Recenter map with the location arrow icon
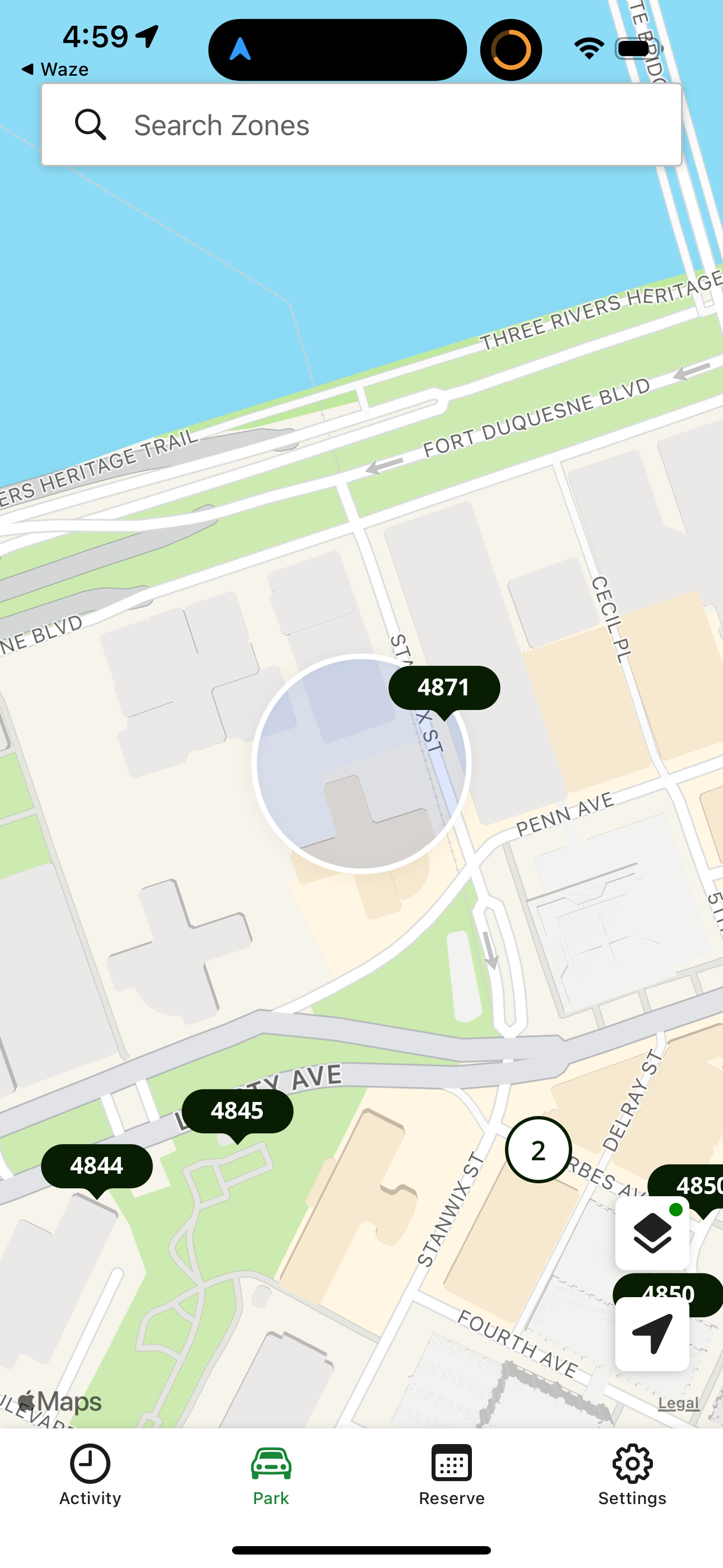This screenshot has width=723, height=1568. tap(652, 1331)
